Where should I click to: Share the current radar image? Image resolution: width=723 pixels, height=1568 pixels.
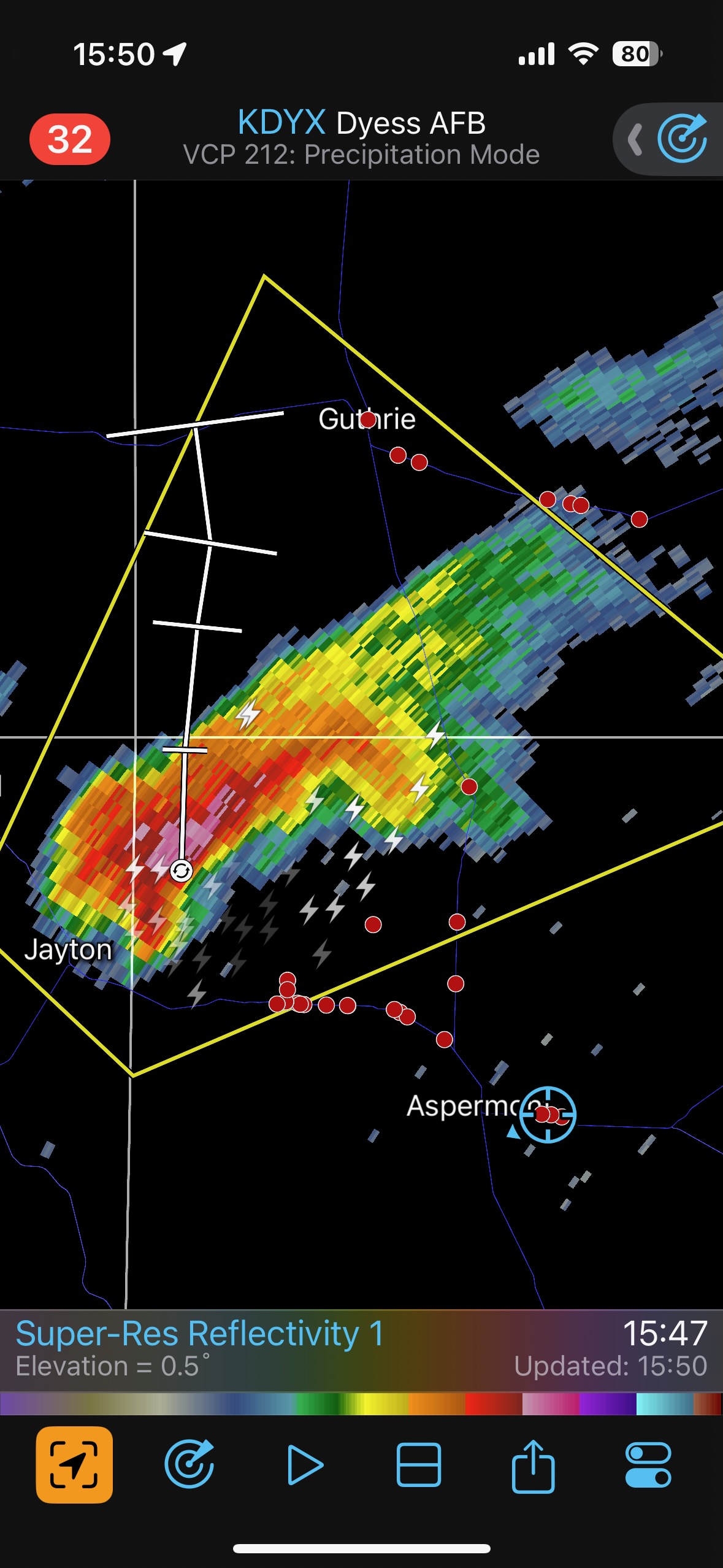(x=533, y=1465)
